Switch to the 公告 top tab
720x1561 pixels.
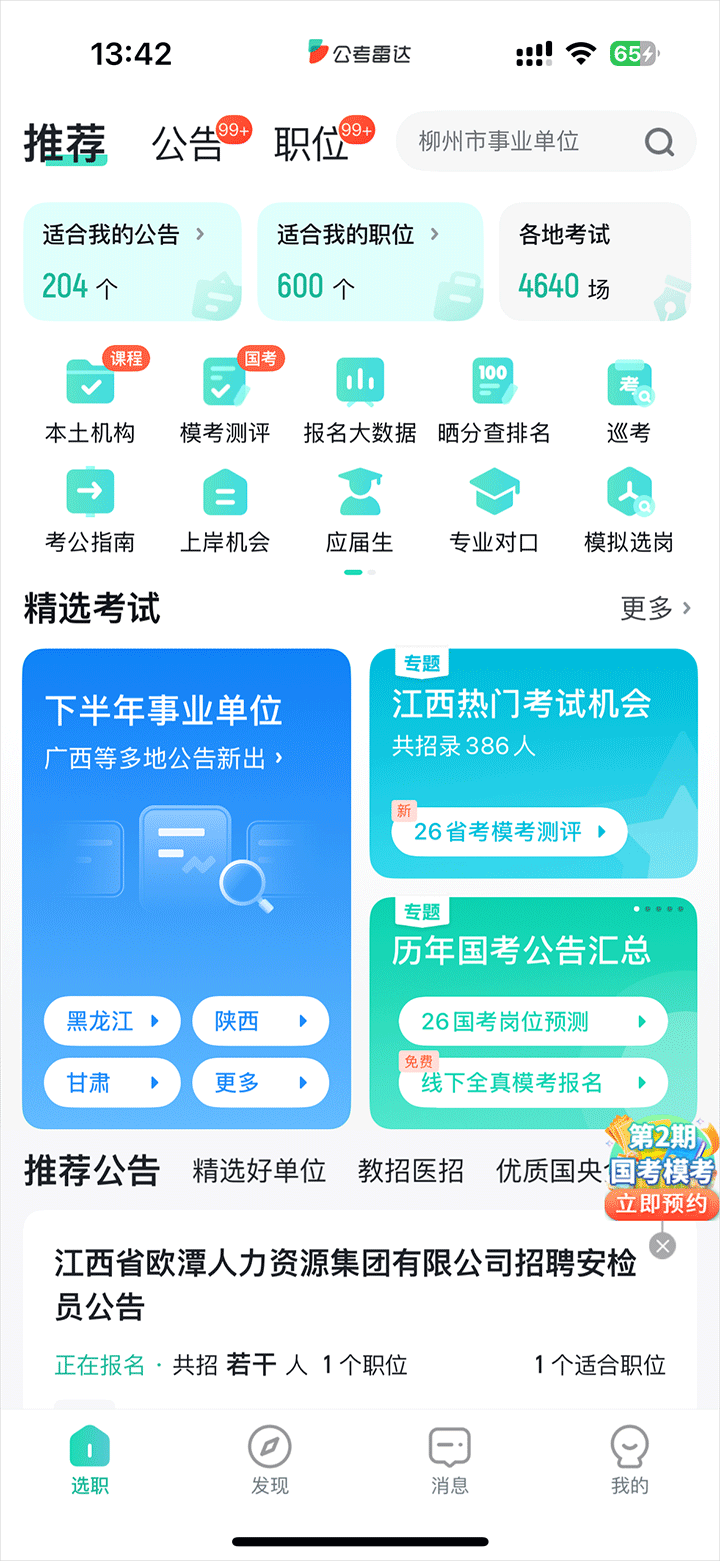pyautogui.click(x=187, y=144)
